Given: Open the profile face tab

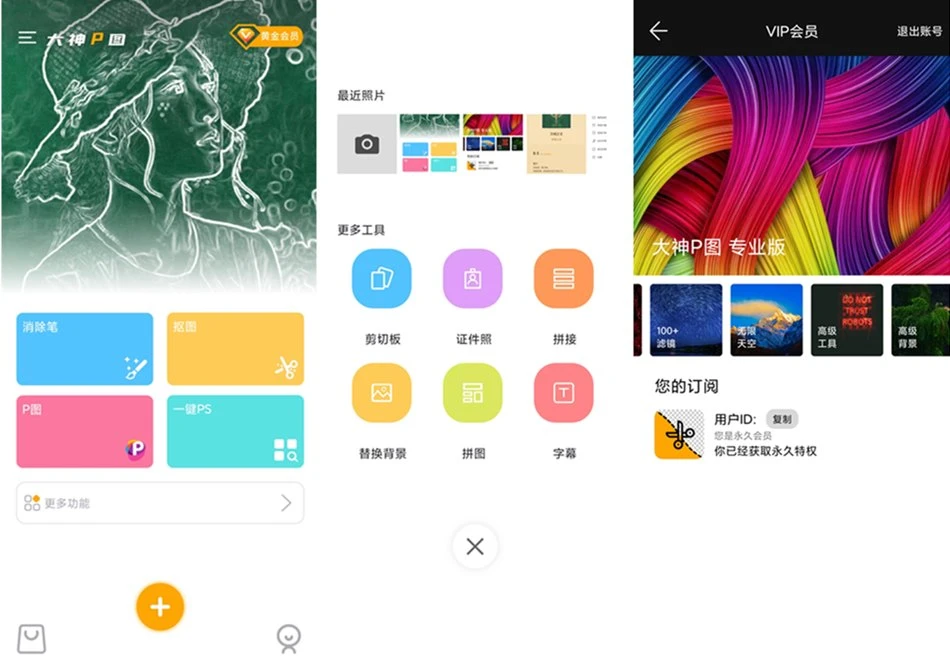Looking at the screenshot, I should point(289,638).
